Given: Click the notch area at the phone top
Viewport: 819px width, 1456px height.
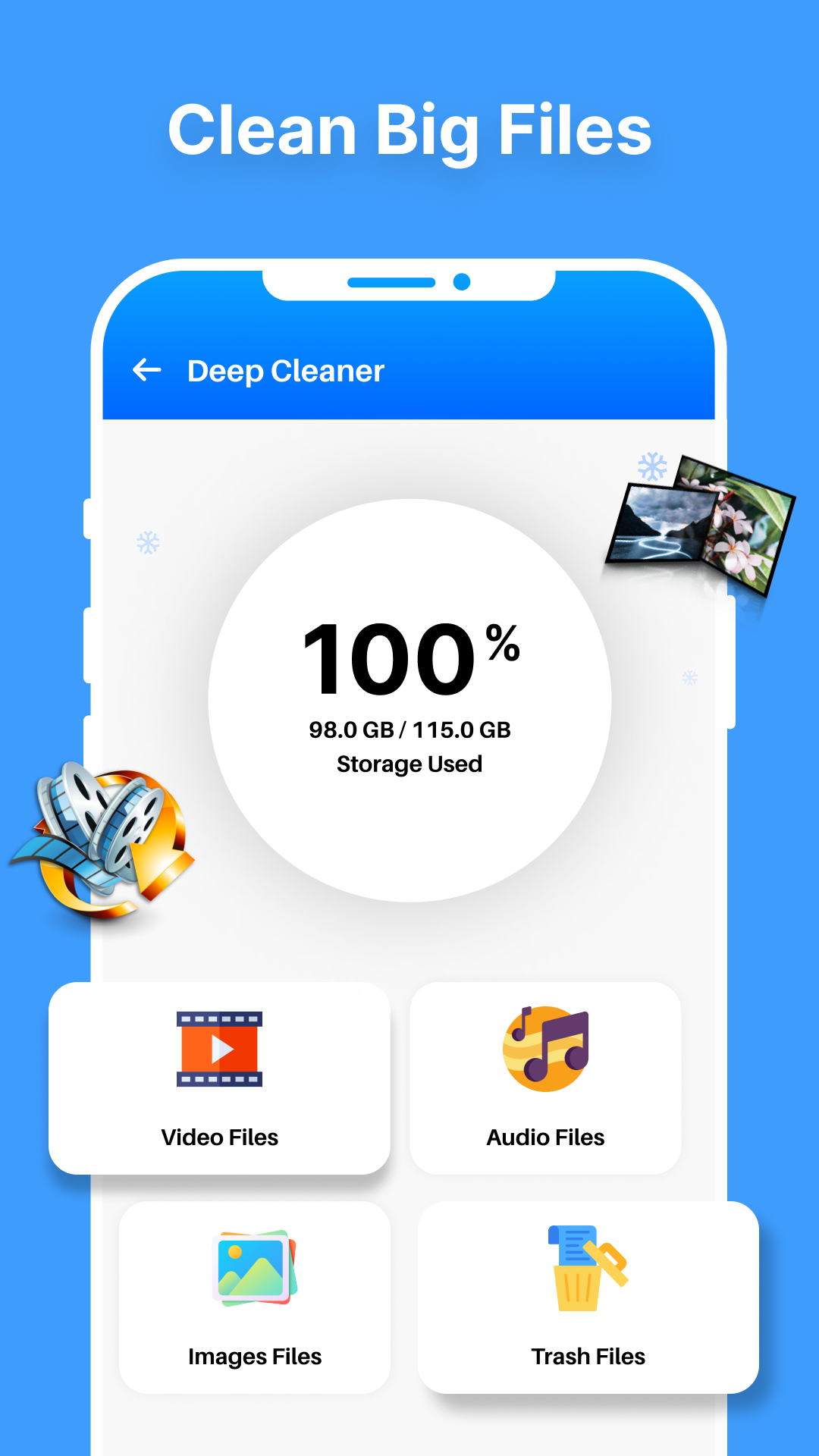Looking at the screenshot, I should tap(409, 282).
